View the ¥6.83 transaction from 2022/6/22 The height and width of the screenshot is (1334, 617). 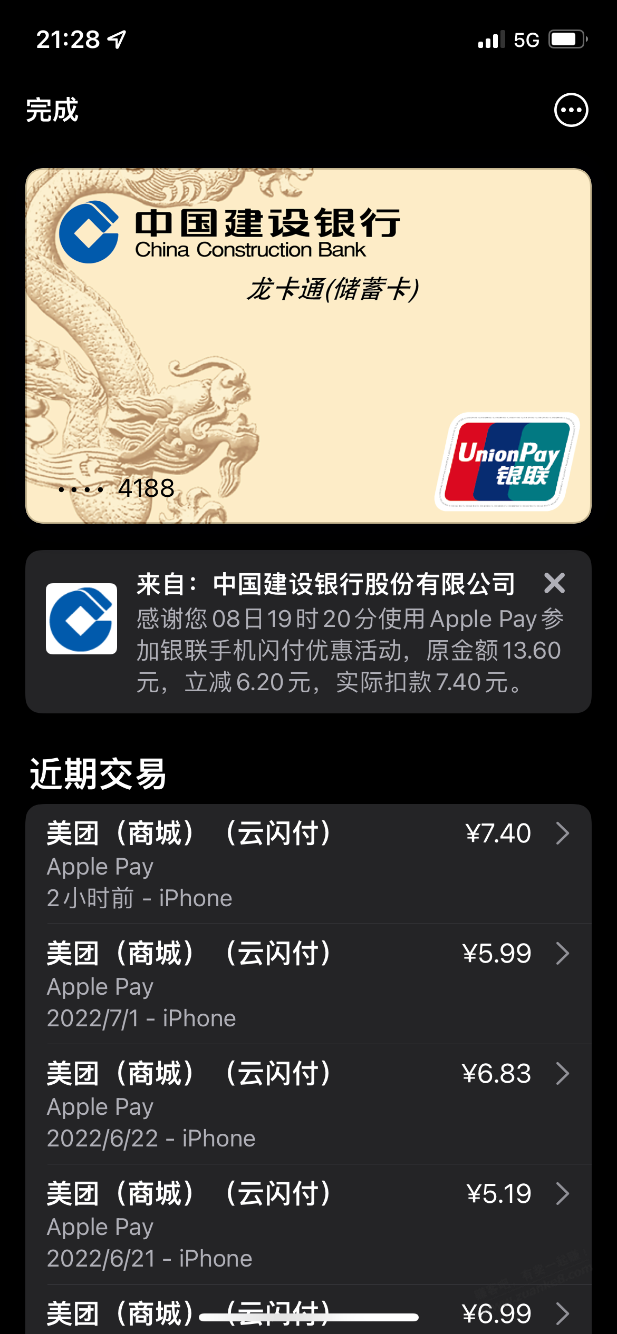click(x=308, y=1104)
